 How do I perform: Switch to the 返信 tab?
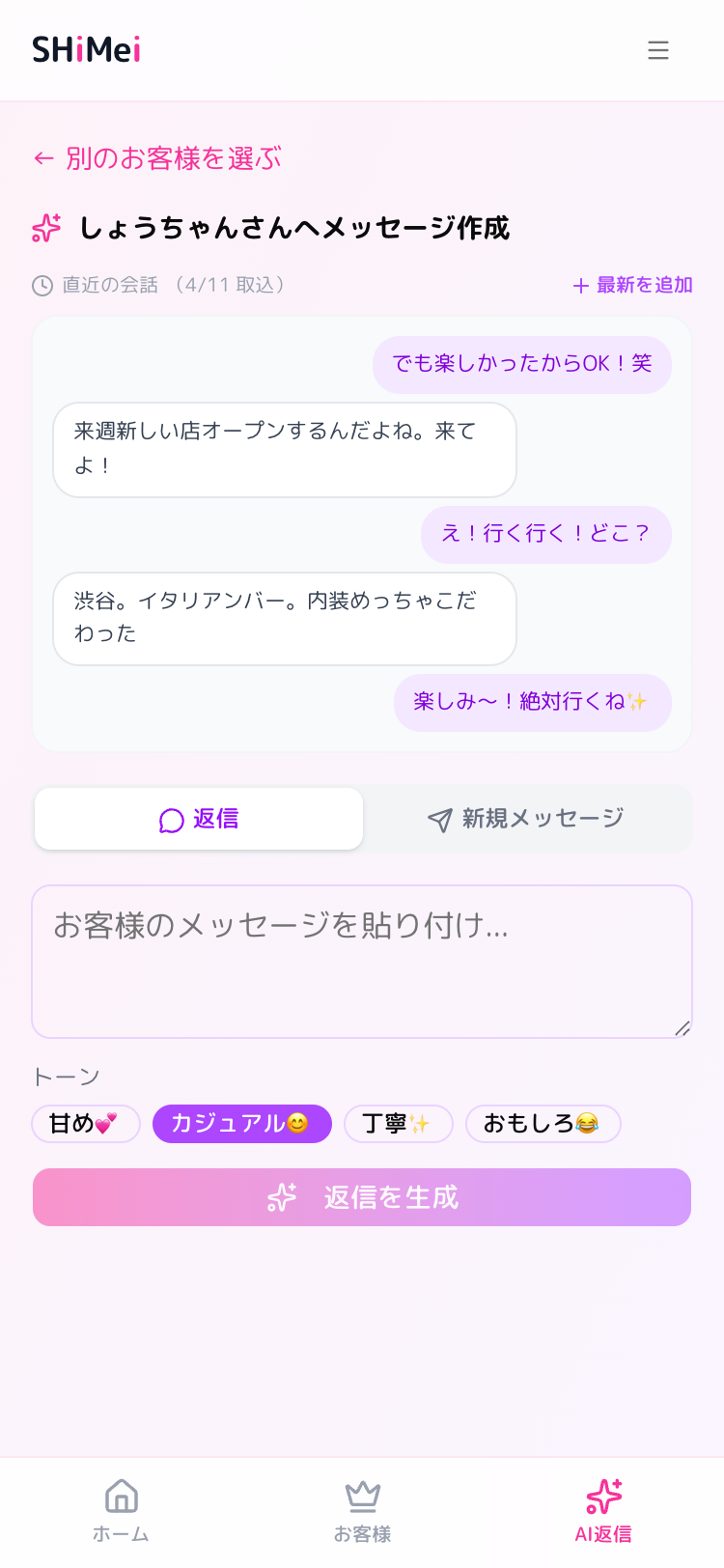click(x=198, y=819)
